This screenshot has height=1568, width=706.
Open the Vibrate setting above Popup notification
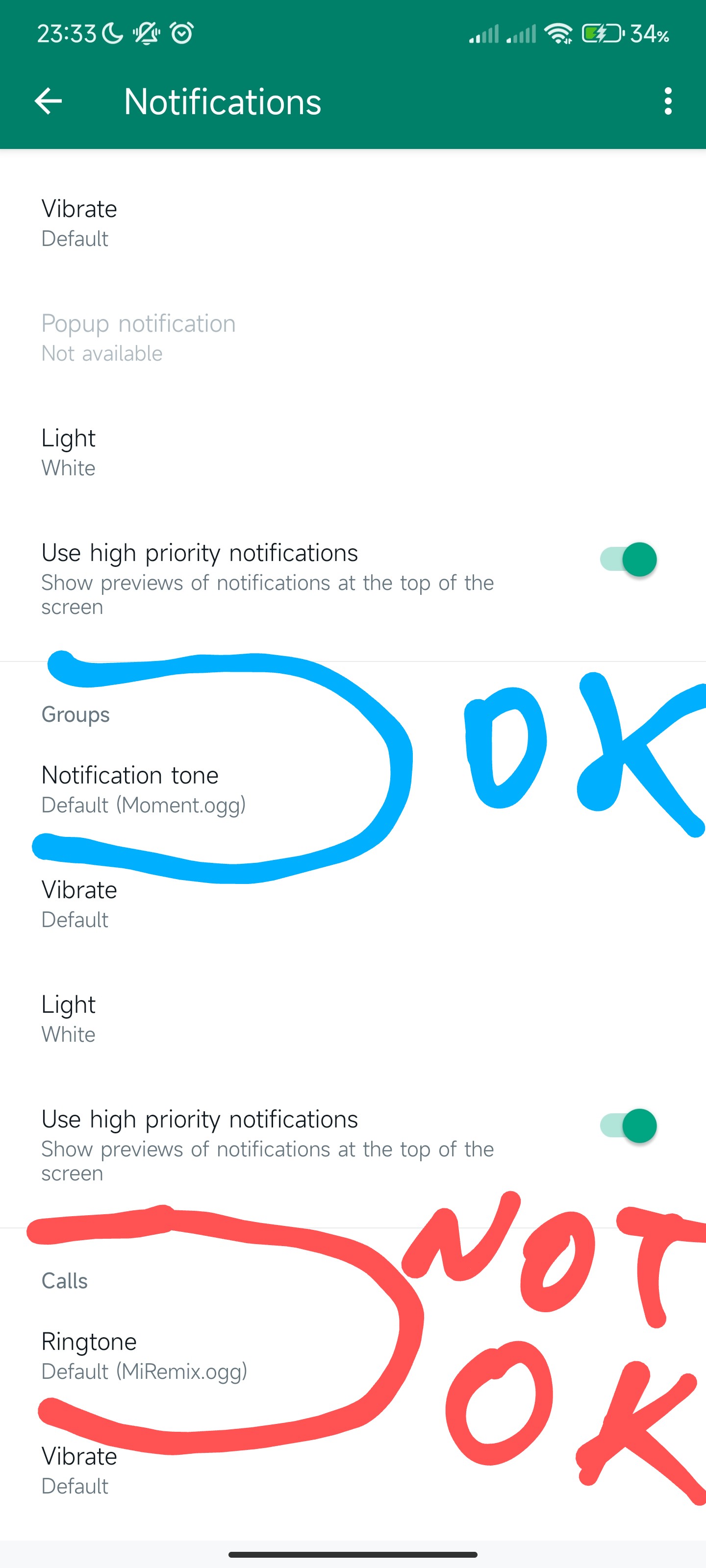pos(79,223)
